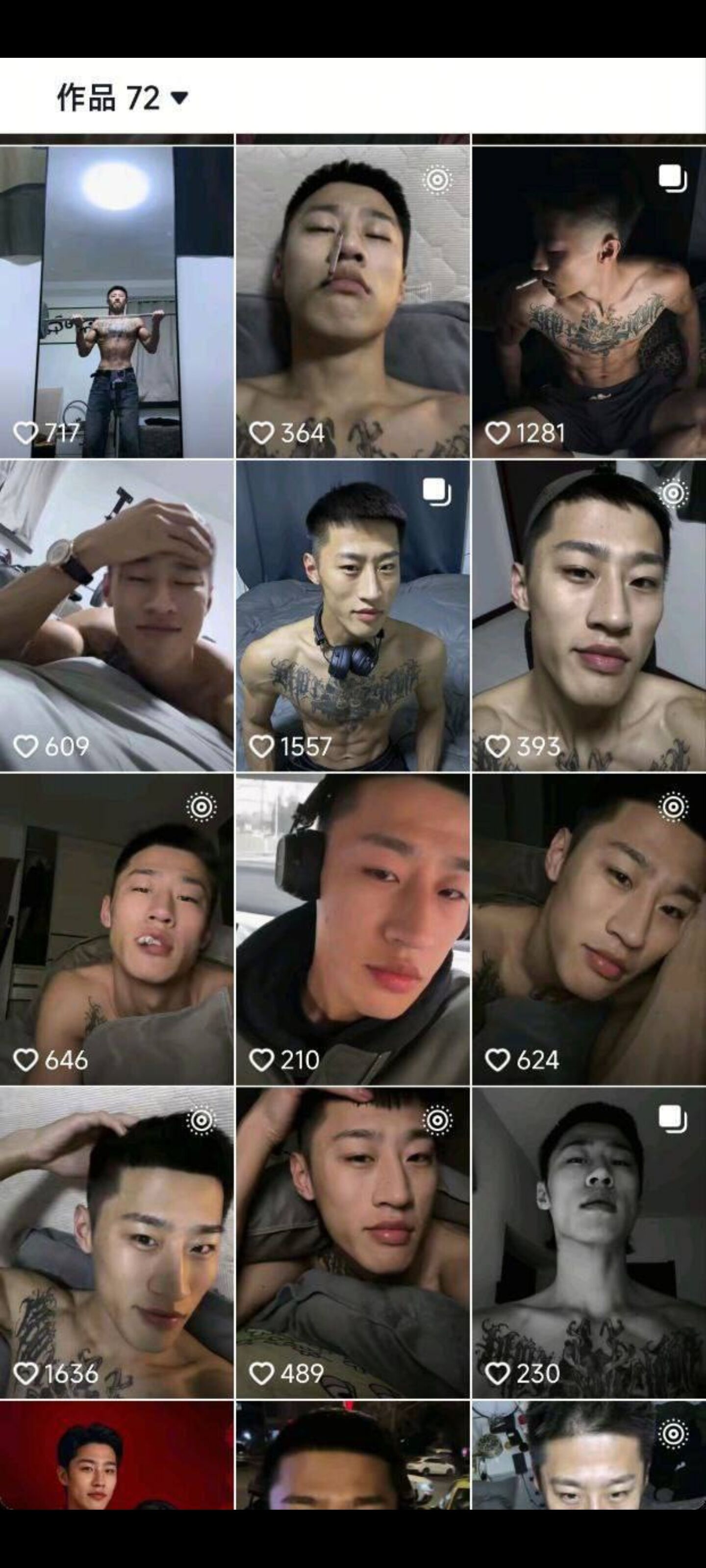Open the post with 393 likes
The width and height of the screenshot is (706, 1568).
(589, 616)
